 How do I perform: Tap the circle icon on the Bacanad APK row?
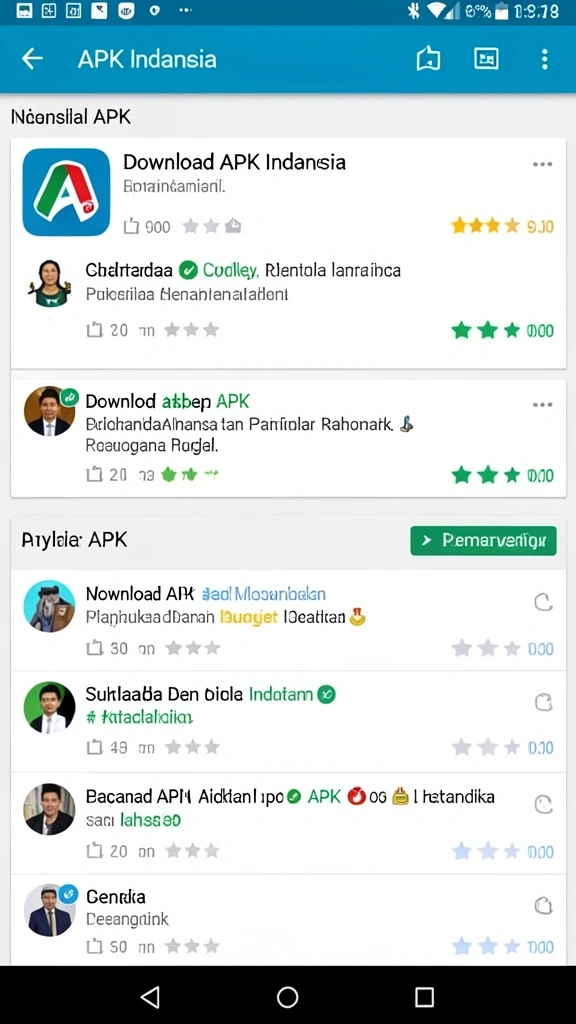pyautogui.click(x=543, y=805)
